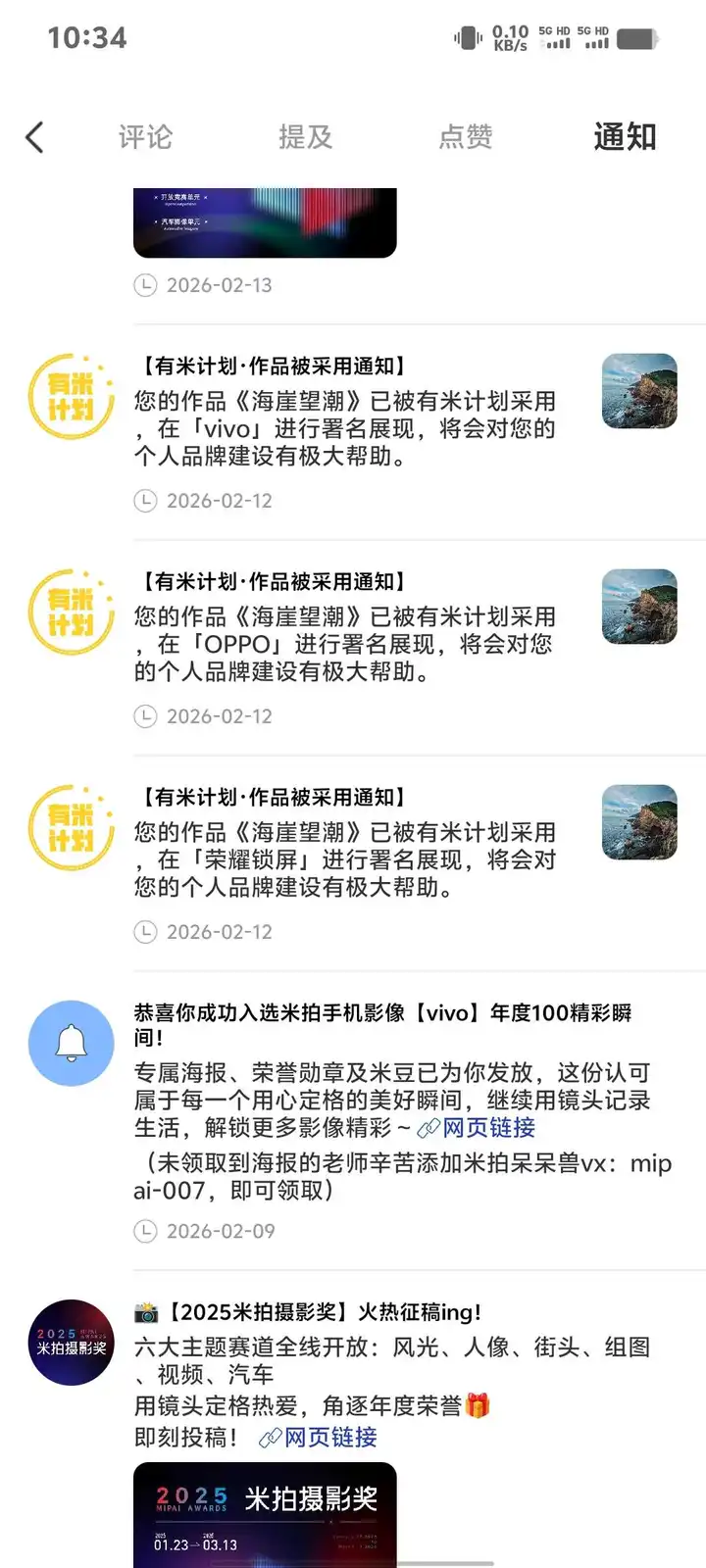This screenshot has width=706, height=1568.
Task: Switch to the 评论 tab
Action: pyautogui.click(x=145, y=137)
